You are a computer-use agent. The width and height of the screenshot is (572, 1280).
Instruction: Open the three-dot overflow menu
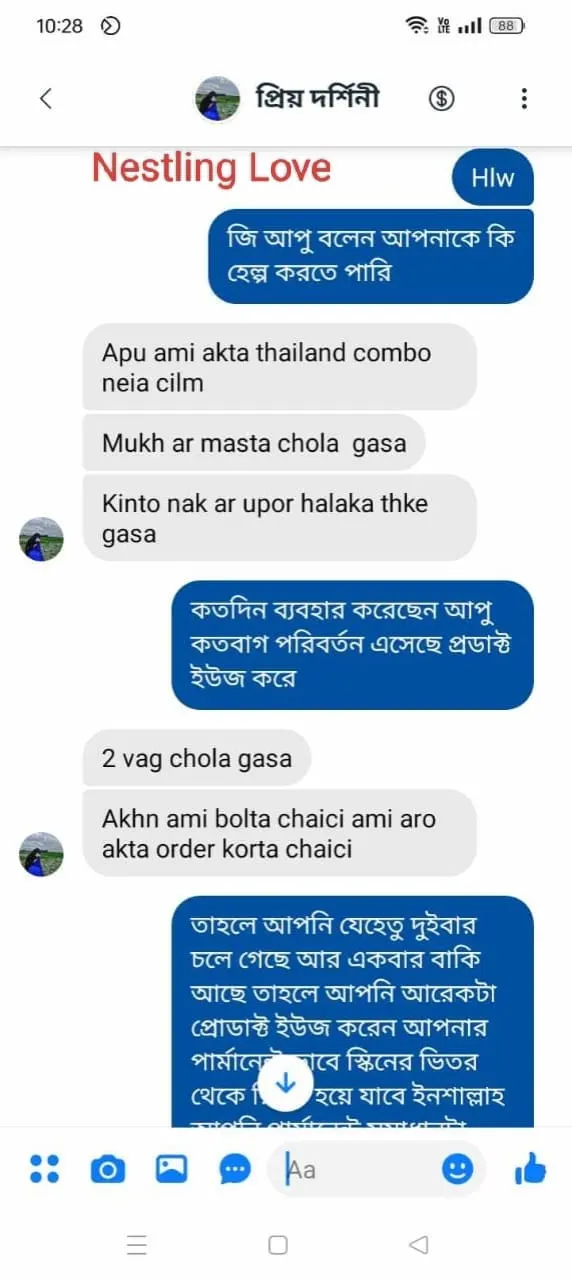tap(524, 98)
